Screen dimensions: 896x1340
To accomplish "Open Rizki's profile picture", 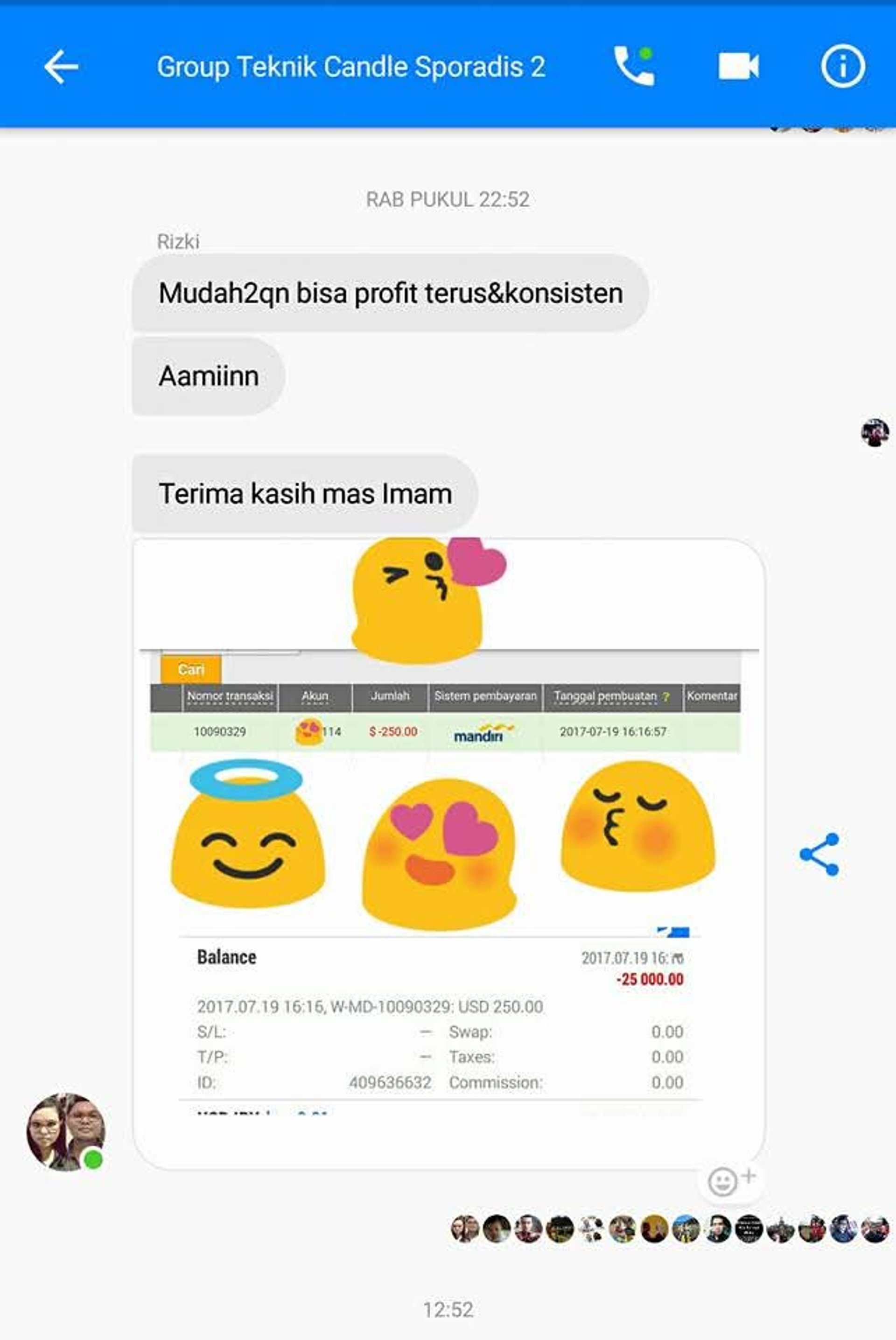I will pyautogui.click(x=66, y=1131).
